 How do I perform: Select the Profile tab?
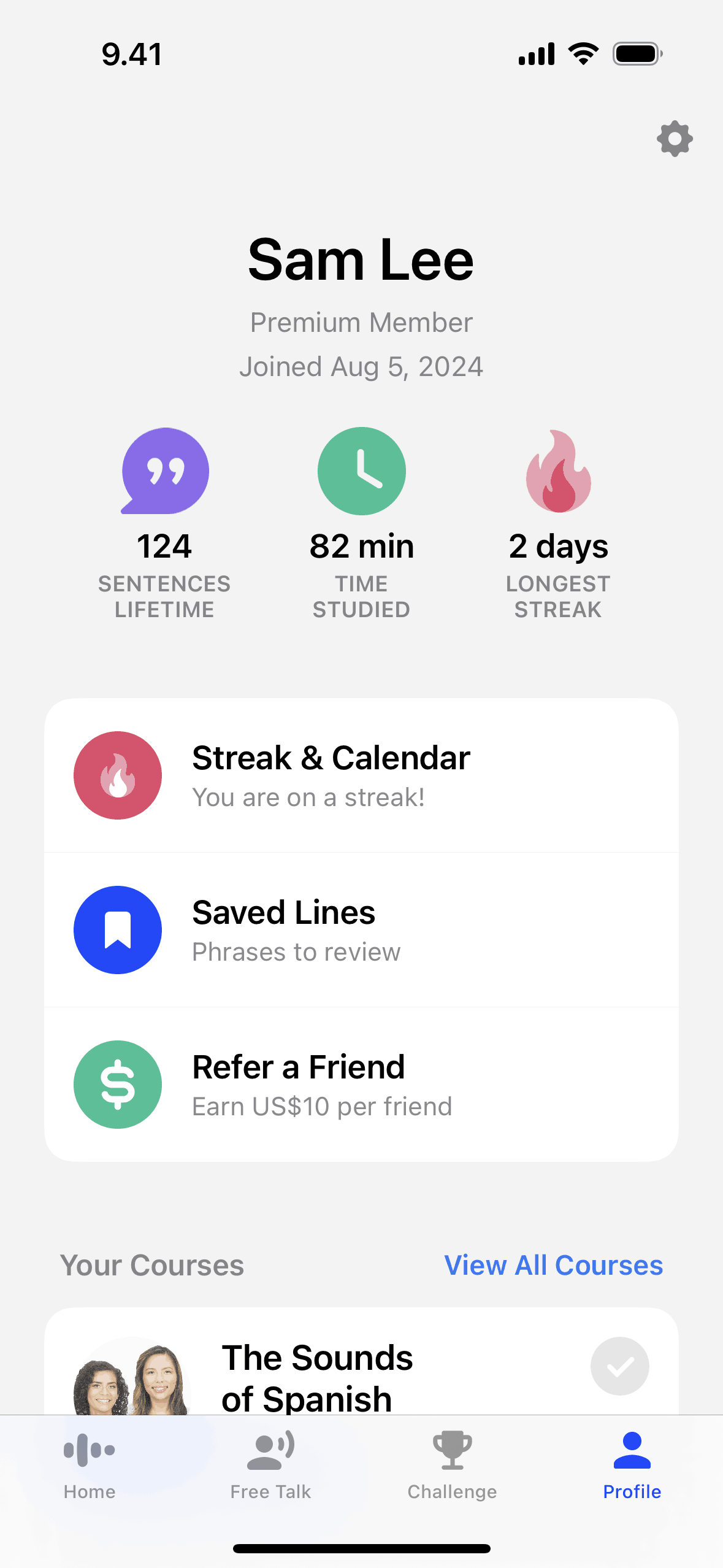coord(632,1465)
